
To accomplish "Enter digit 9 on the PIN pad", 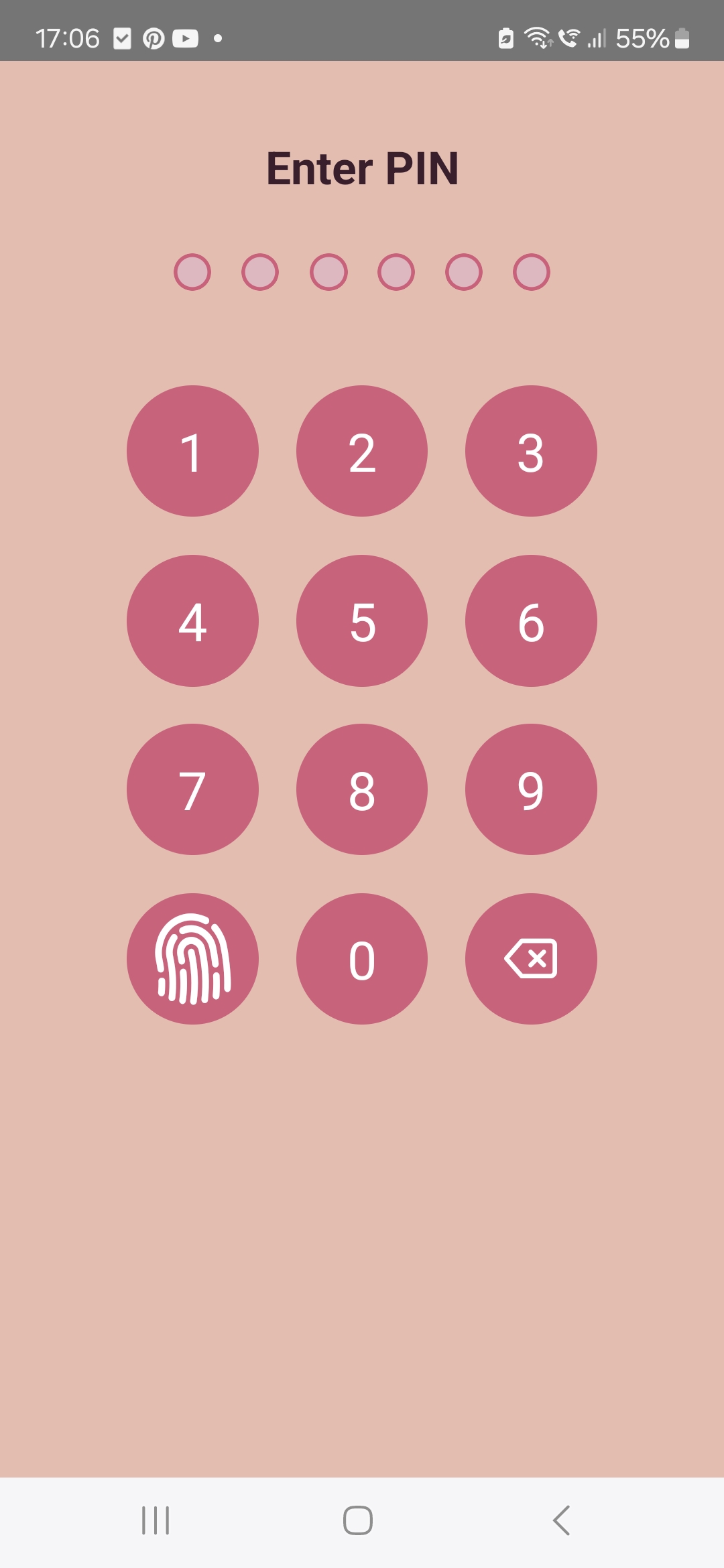I will 531,789.
